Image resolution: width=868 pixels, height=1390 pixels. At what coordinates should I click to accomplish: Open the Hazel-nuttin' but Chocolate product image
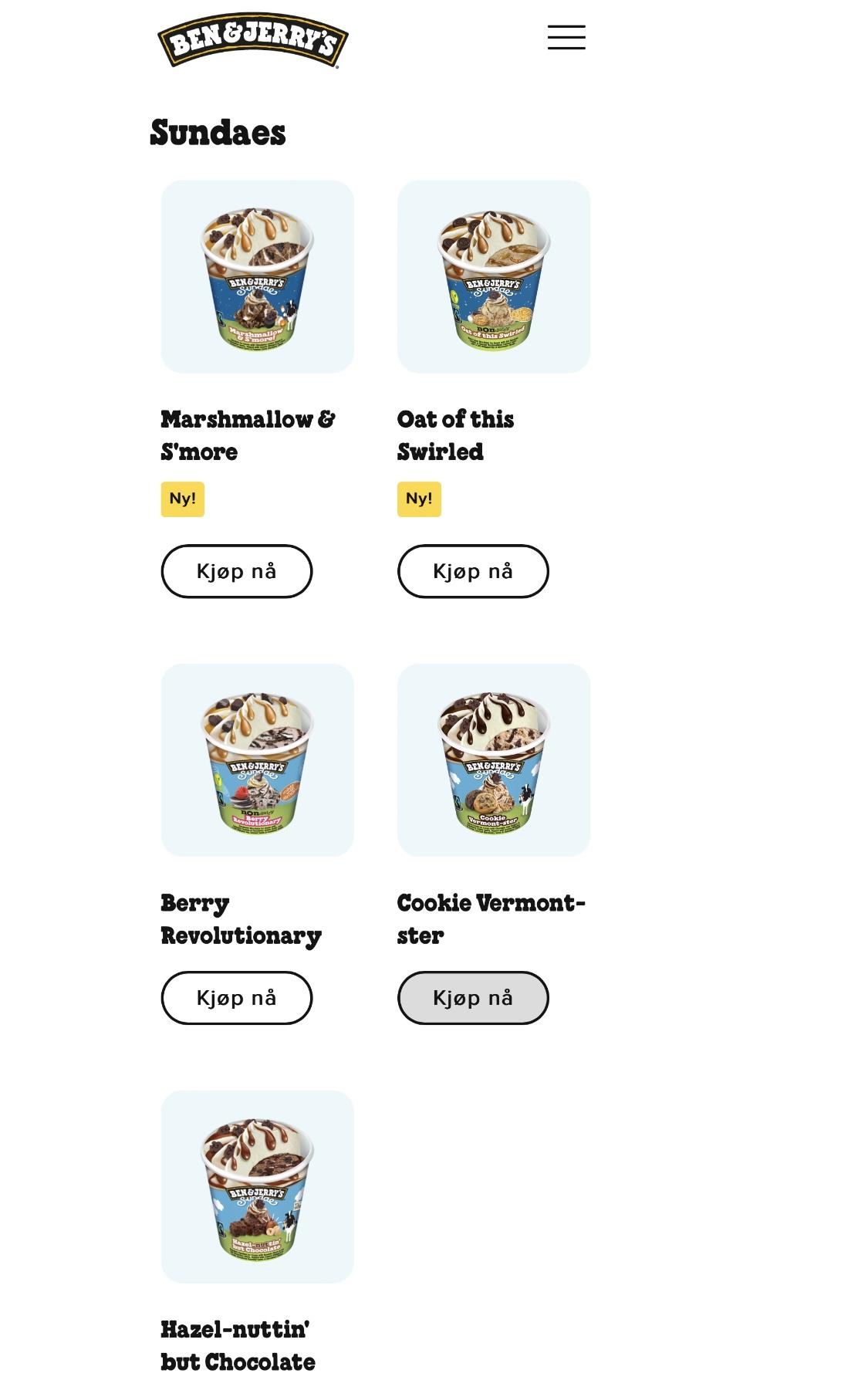[257, 1186]
